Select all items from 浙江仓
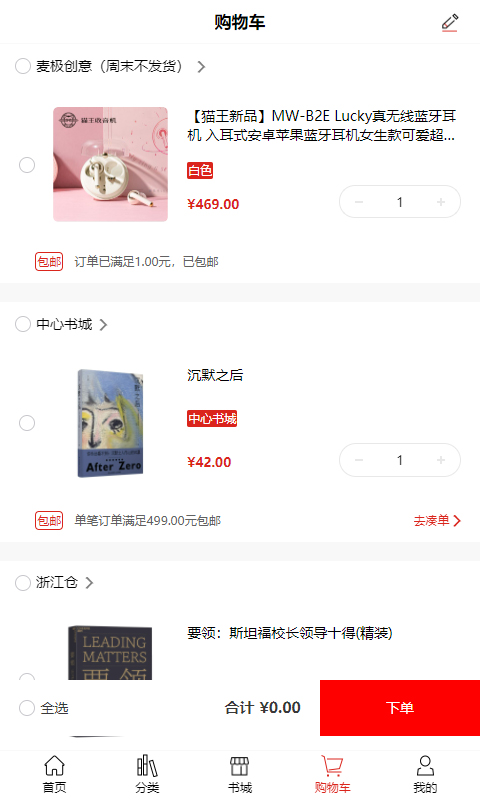 [23, 582]
